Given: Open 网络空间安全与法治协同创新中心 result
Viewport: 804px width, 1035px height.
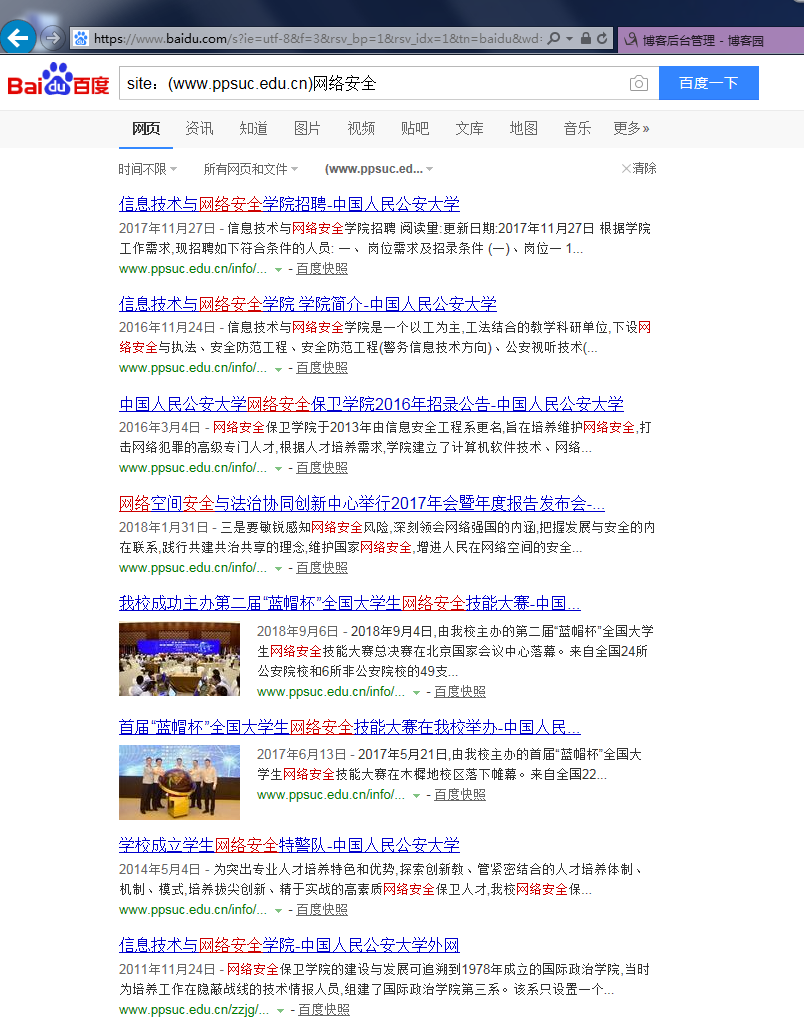Looking at the screenshot, I should pos(361,503).
